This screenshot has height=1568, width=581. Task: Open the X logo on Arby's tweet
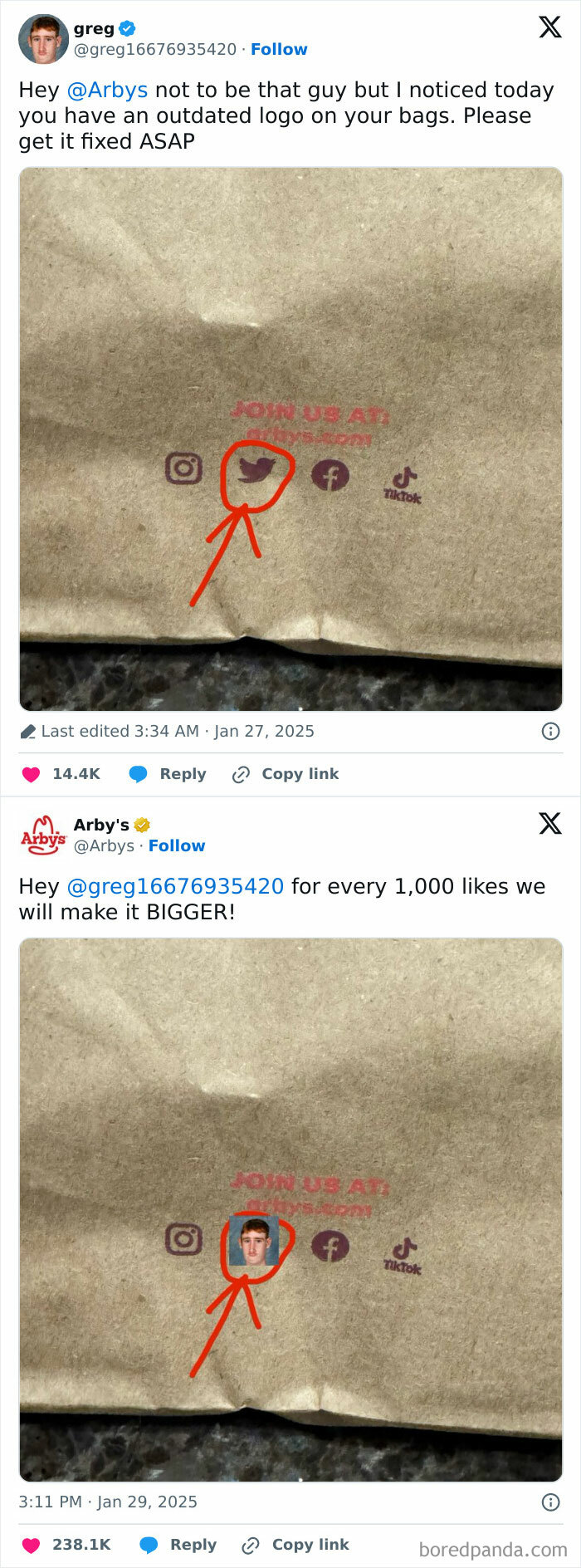(x=549, y=824)
